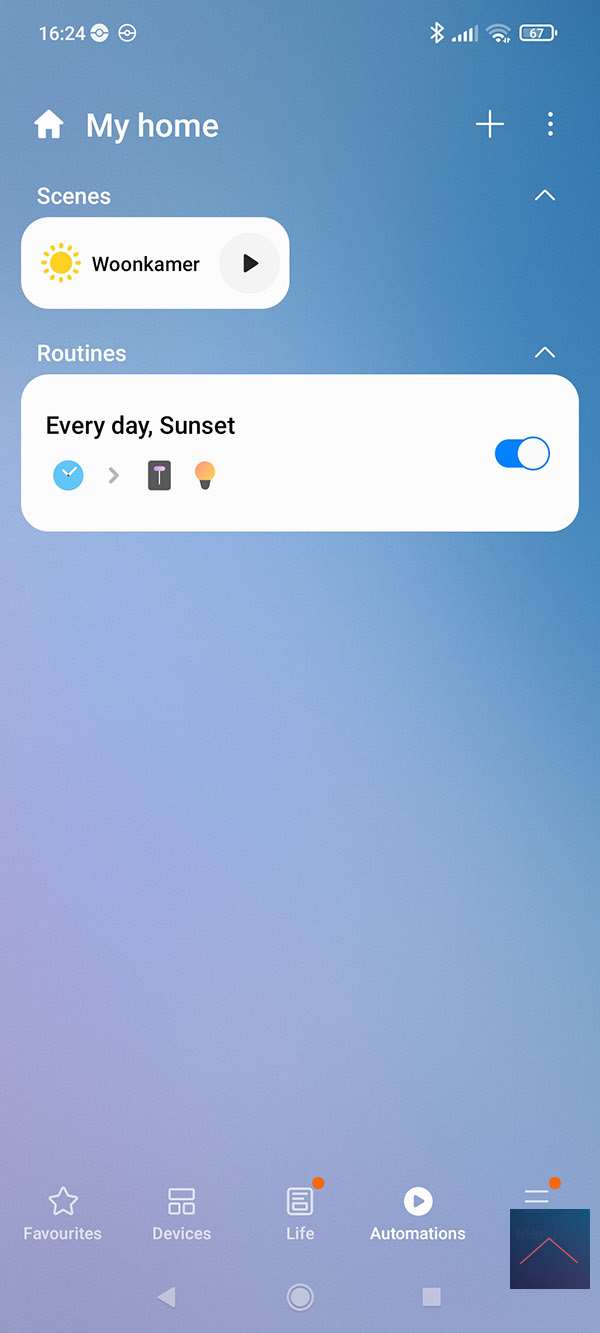The height and width of the screenshot is (1333, 600).
Task: Add a new automation with plus icon
Action: (490, 125)
